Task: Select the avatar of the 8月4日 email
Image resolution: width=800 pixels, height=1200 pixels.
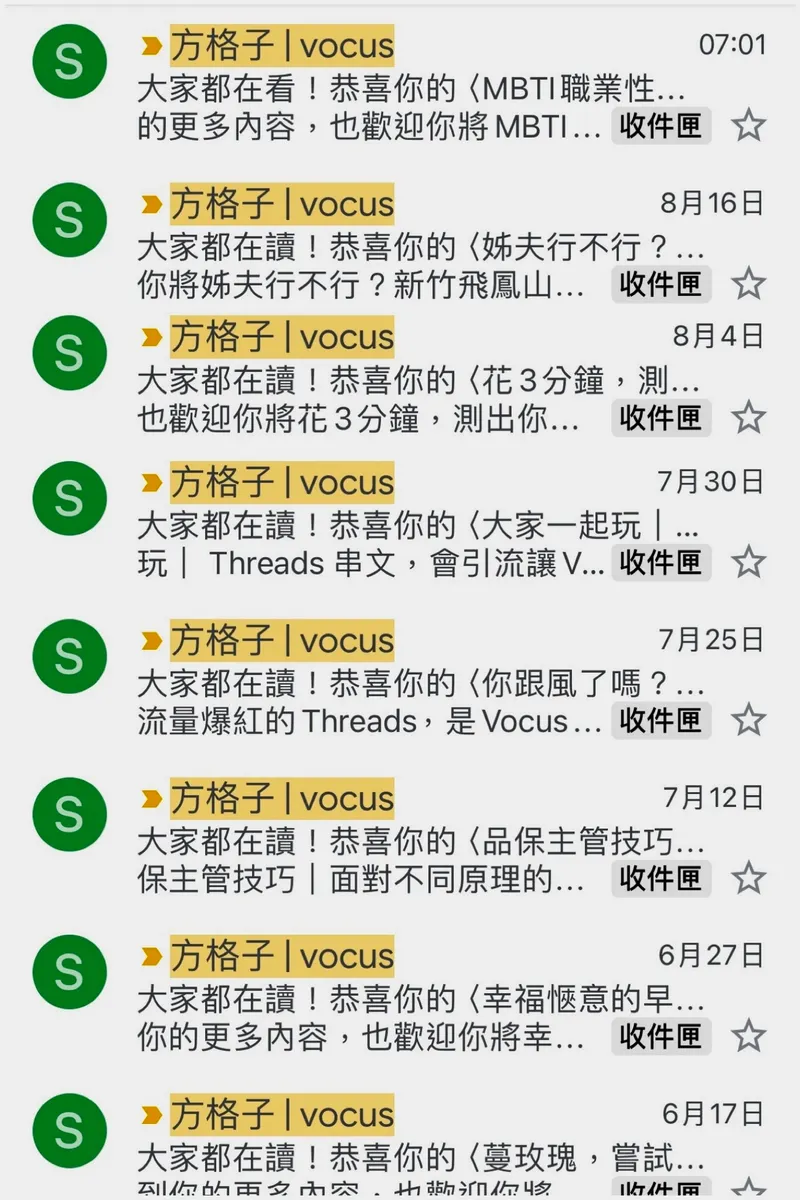Action: pos(68,352)
